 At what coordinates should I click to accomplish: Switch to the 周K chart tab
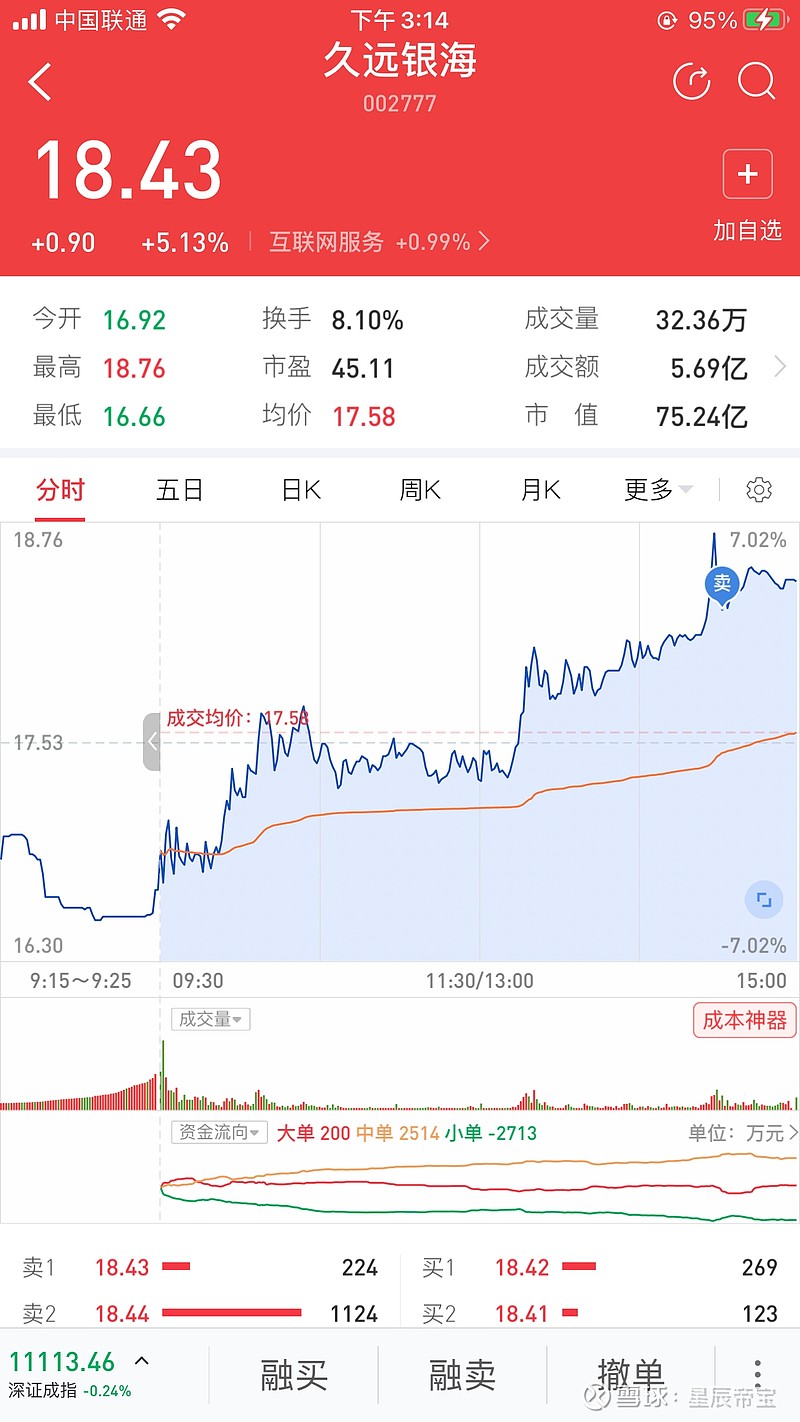pos(420,490)
